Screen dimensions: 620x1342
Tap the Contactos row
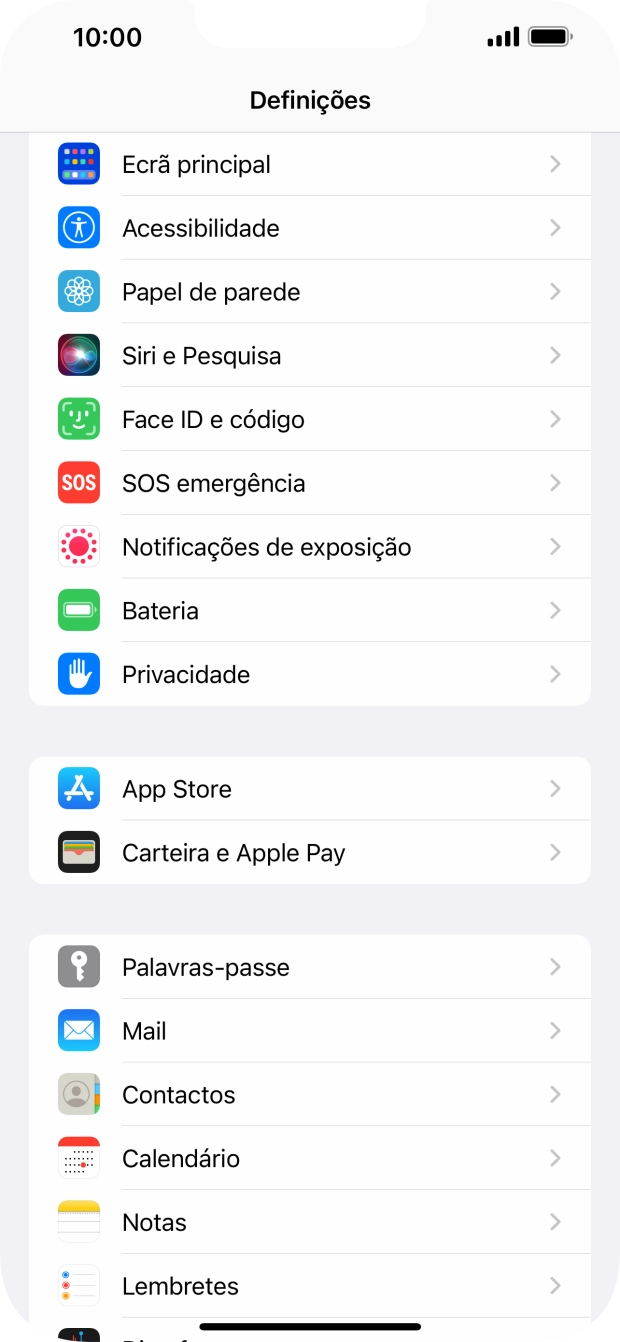310,1095
